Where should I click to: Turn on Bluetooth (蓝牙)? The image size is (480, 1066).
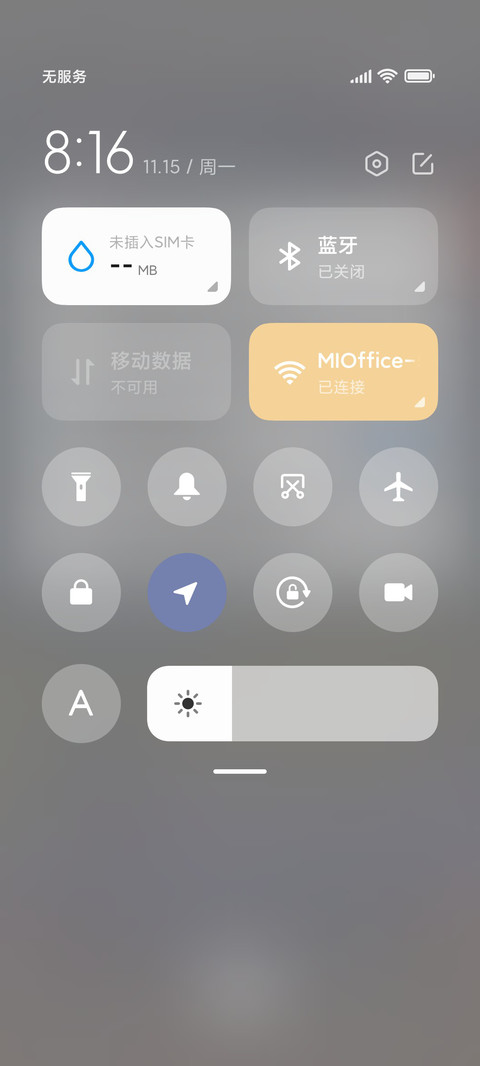tap(343, 256)
